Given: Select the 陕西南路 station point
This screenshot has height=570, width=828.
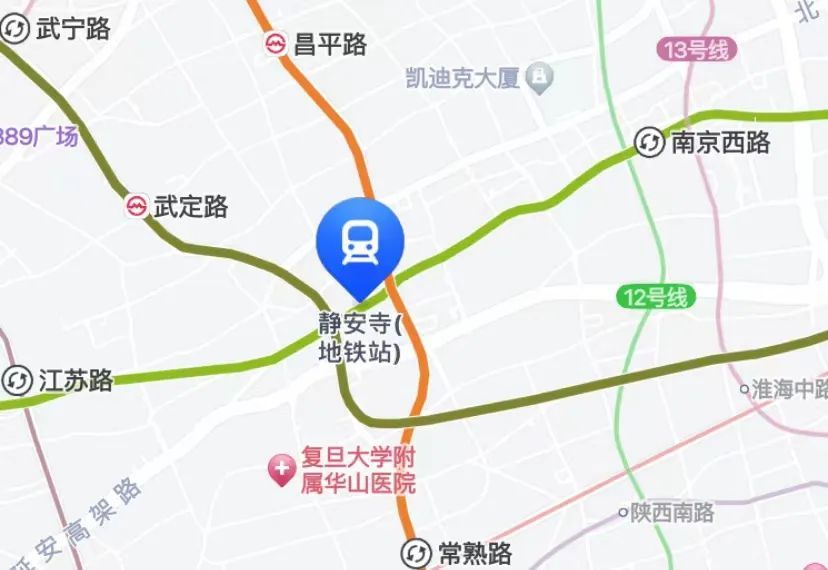Looking at the screenshot, I should 623,513.
